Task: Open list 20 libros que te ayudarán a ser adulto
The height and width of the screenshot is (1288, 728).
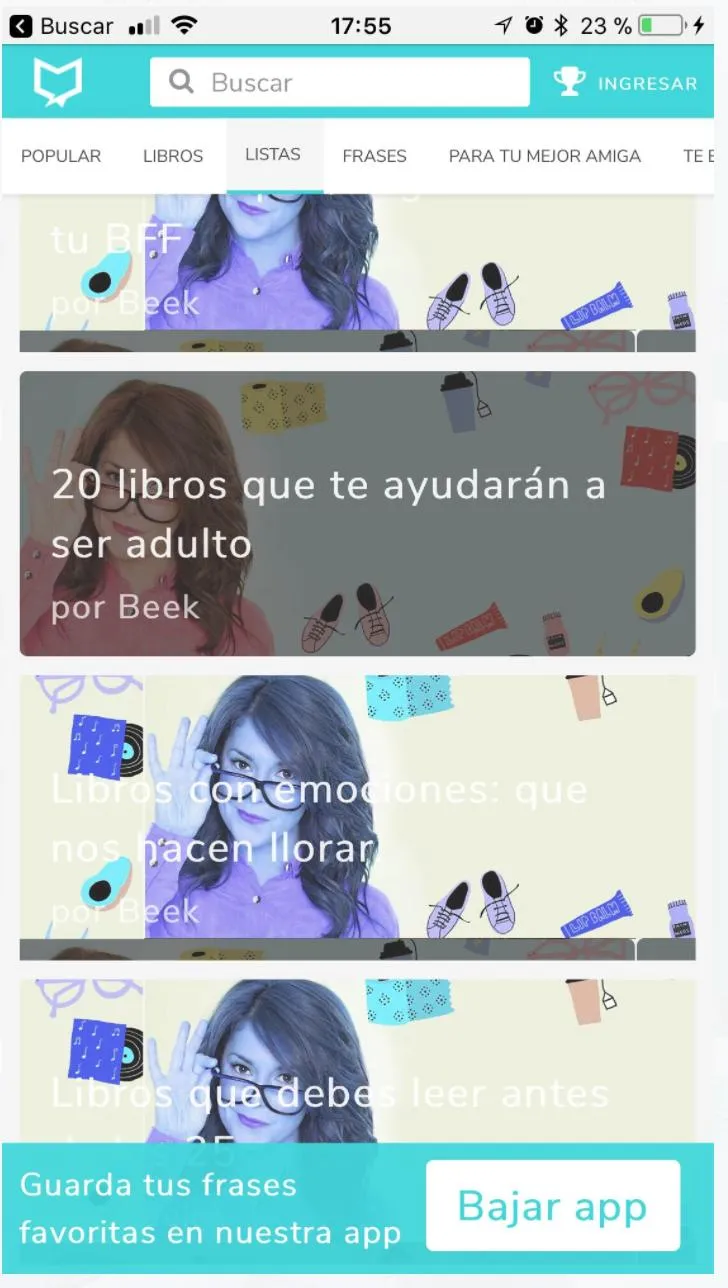Action: click(x=357, y=514)
